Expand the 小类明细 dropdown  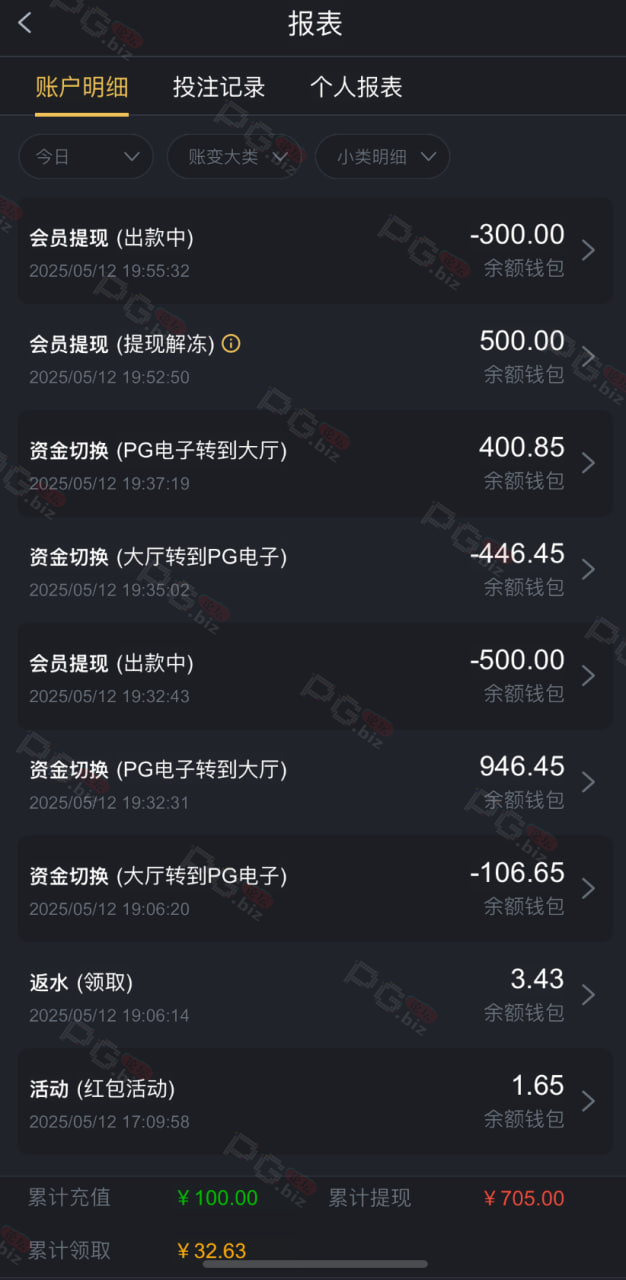pos(382,157)
